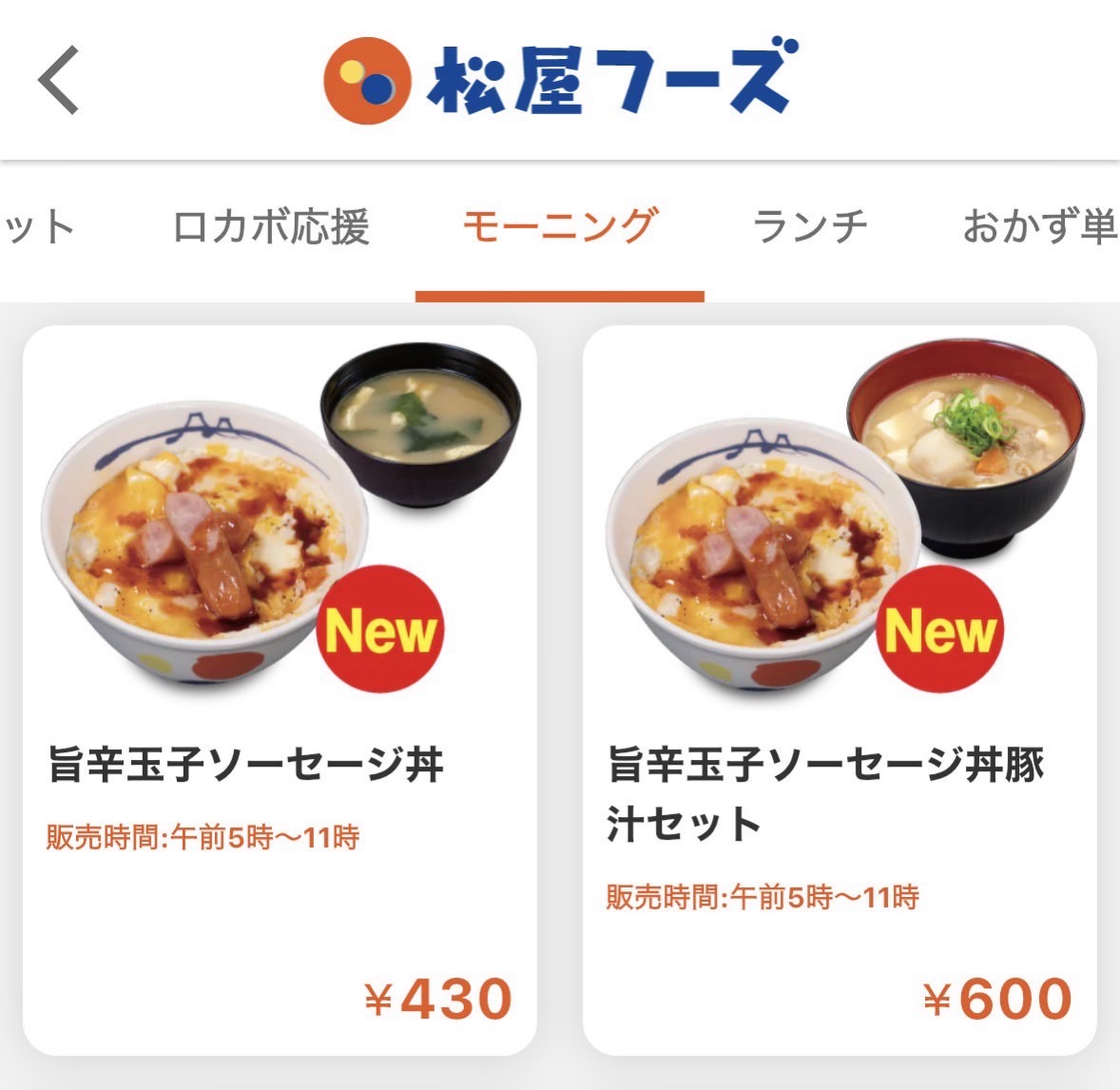1120x1090 pixels.
Task: Open the 旨辛玉子ソーセージ丼 ¥430 card
Action: 280,690
